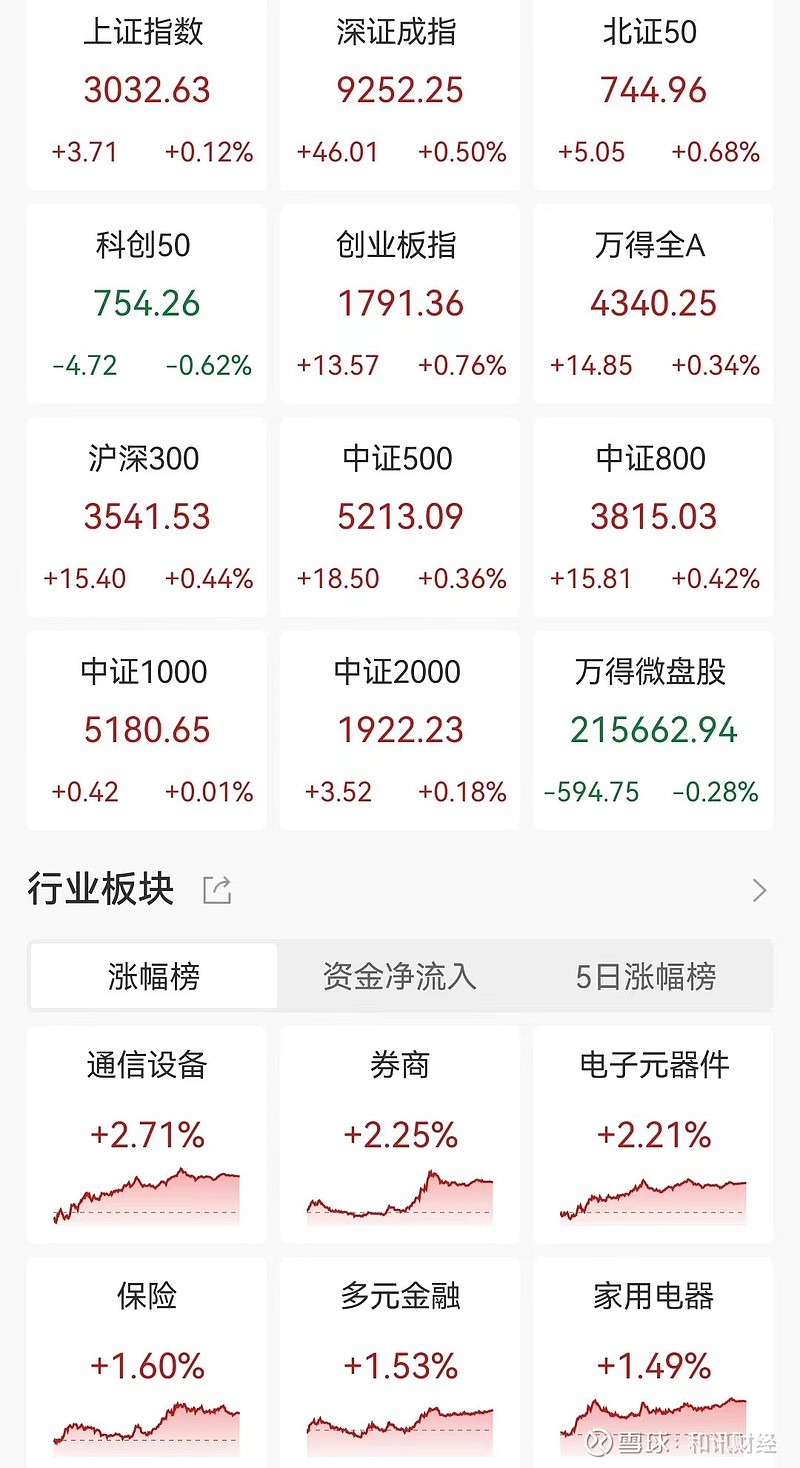800x1468 pixels.
Task: Open the 多元金融 sector card
Action: [400, 1365]
